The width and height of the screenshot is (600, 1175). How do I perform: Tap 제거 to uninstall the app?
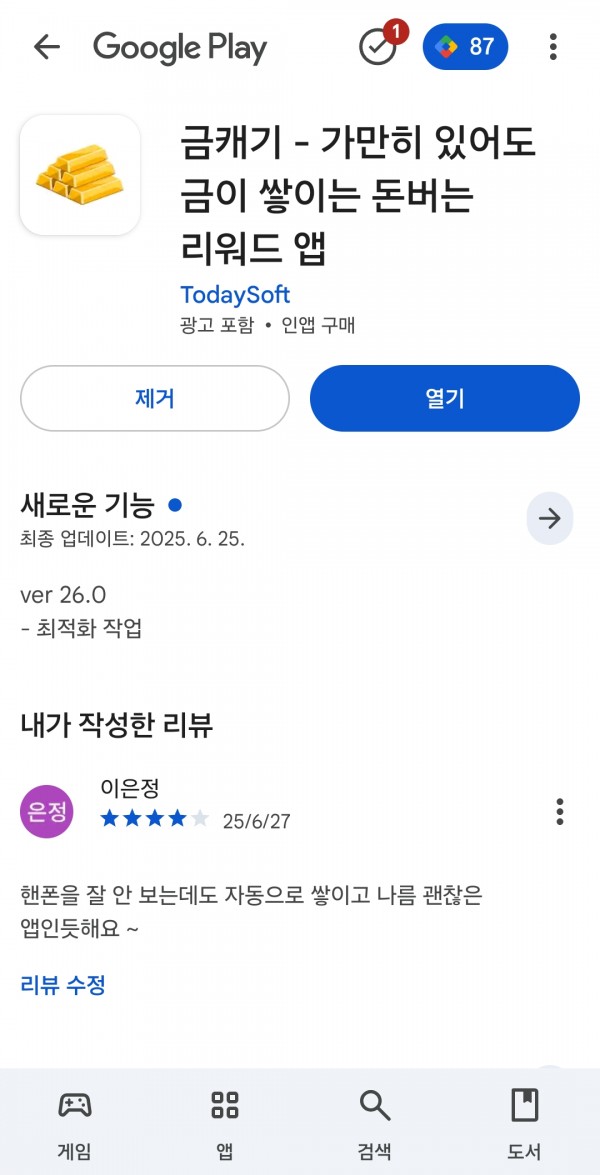point(154,398)
